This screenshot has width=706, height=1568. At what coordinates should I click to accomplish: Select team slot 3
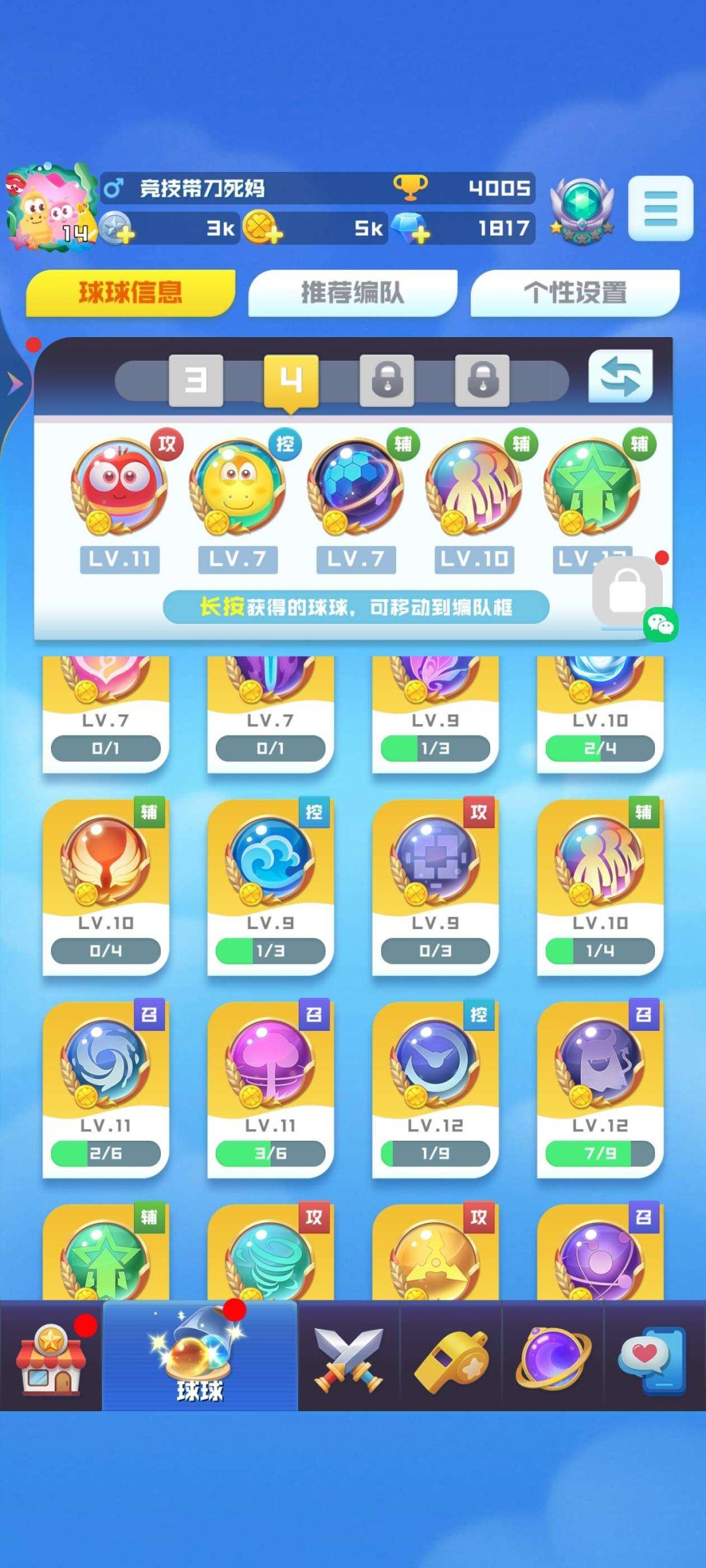coord(195,380)
